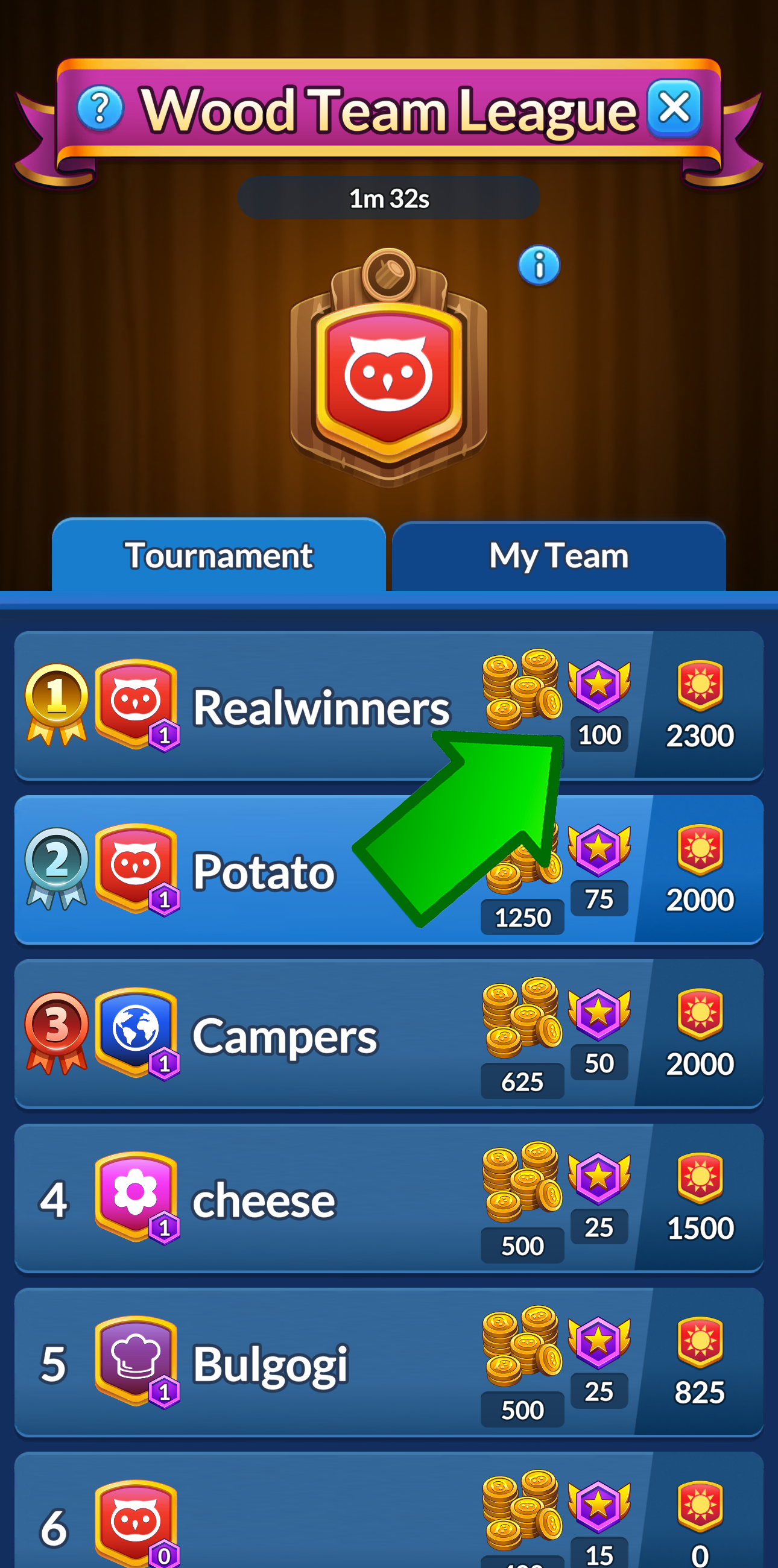Image resolution: width=778 pixels, height=1568 pixels.
Task: Open the Potato team row
Action: tap(264, 872)
